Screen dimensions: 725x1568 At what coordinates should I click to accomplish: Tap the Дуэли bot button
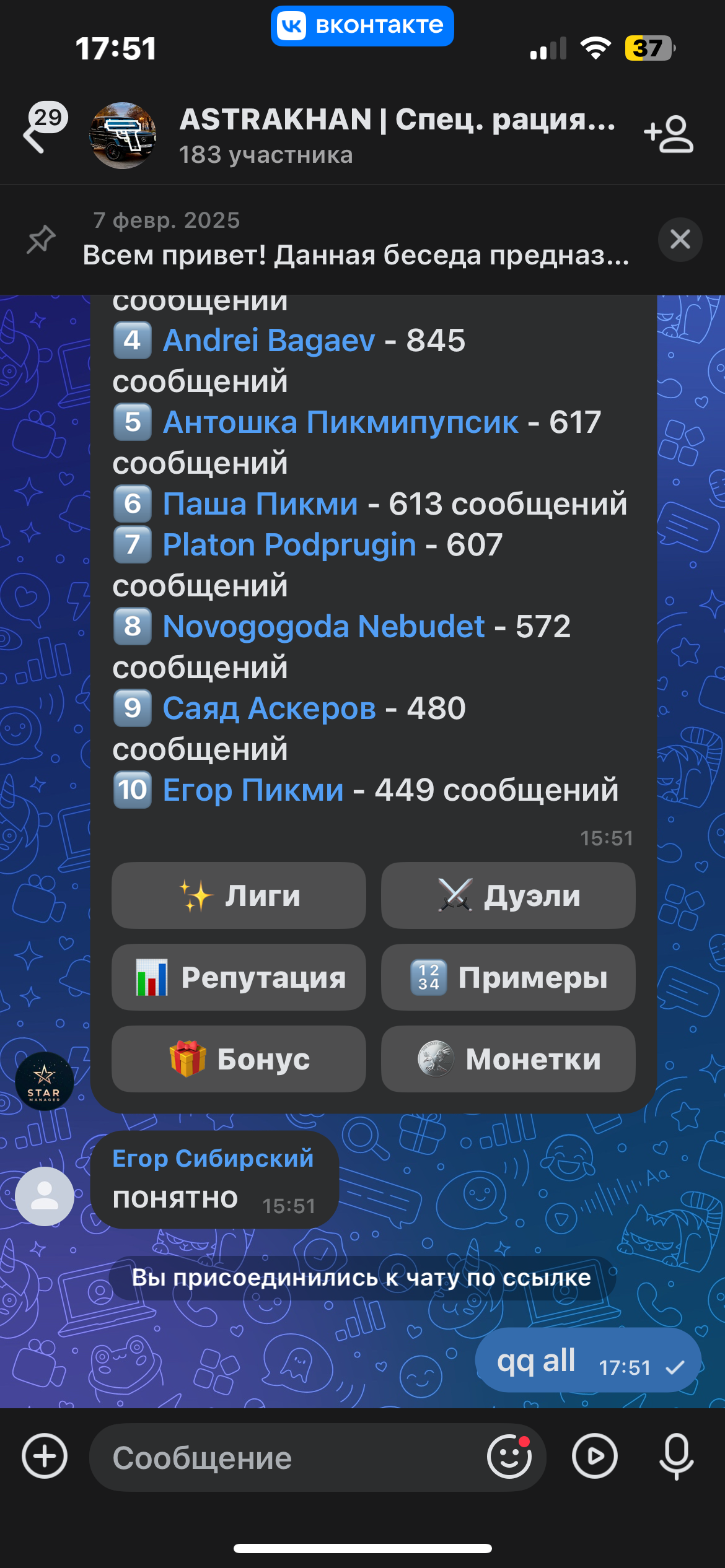coord(508,895)
